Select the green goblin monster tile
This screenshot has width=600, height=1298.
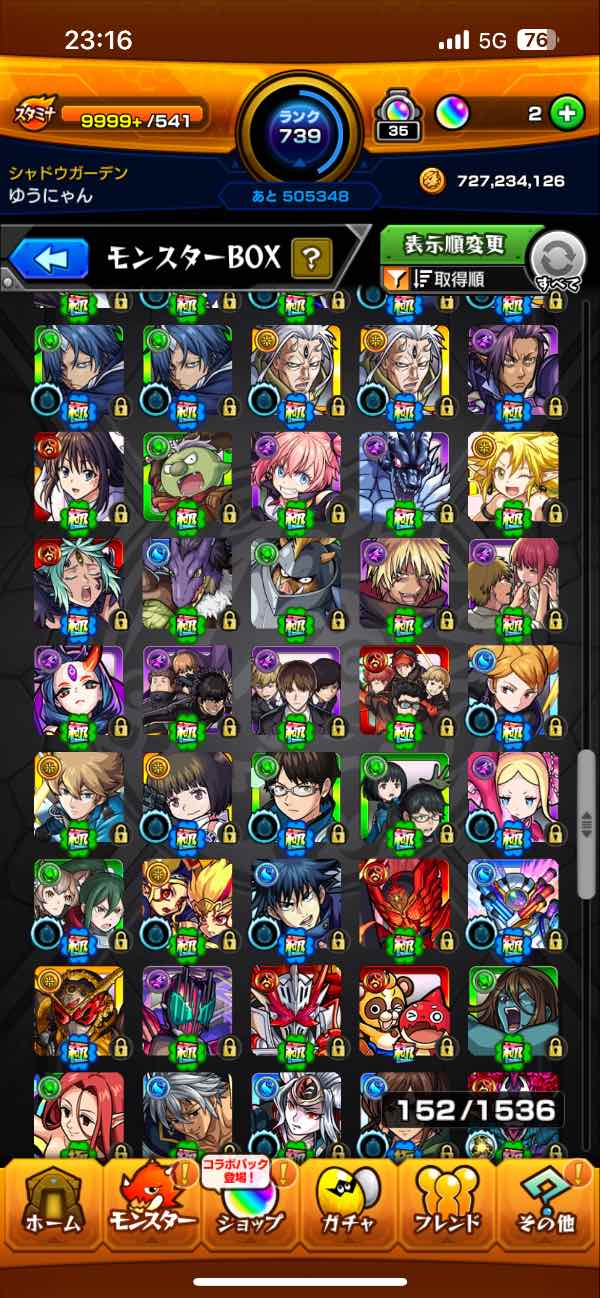click(x=187, y=477)
